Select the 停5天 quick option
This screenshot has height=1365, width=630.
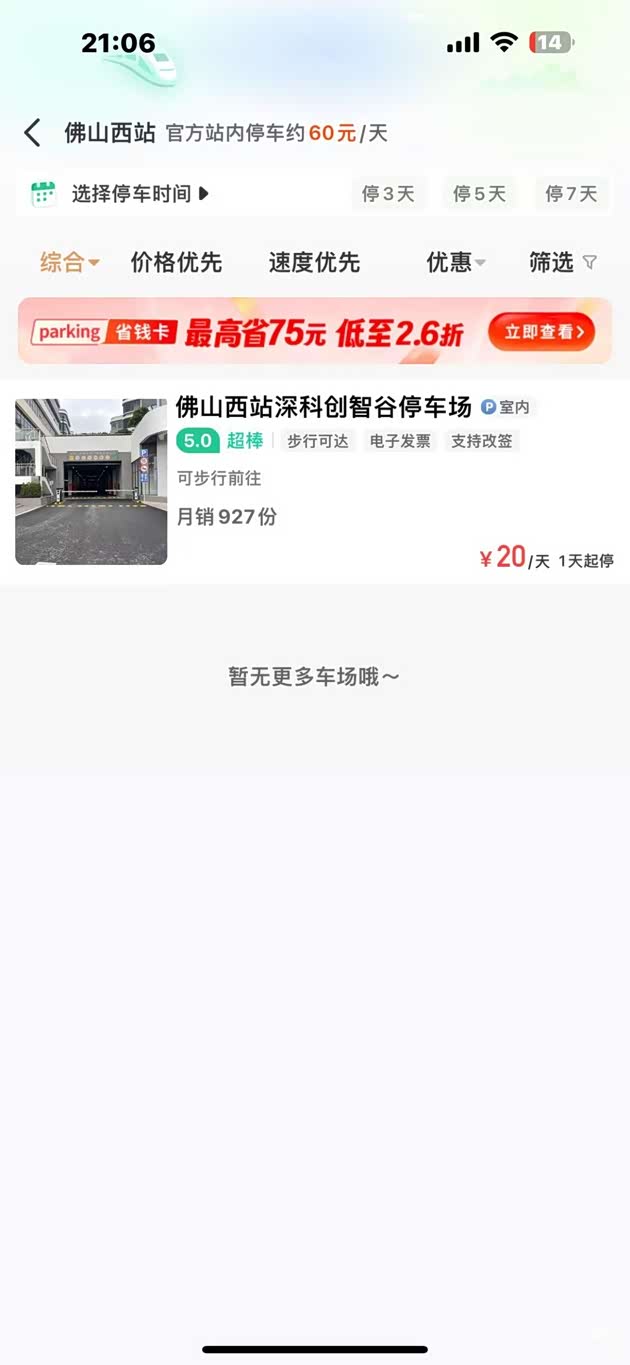pos(479,194)
